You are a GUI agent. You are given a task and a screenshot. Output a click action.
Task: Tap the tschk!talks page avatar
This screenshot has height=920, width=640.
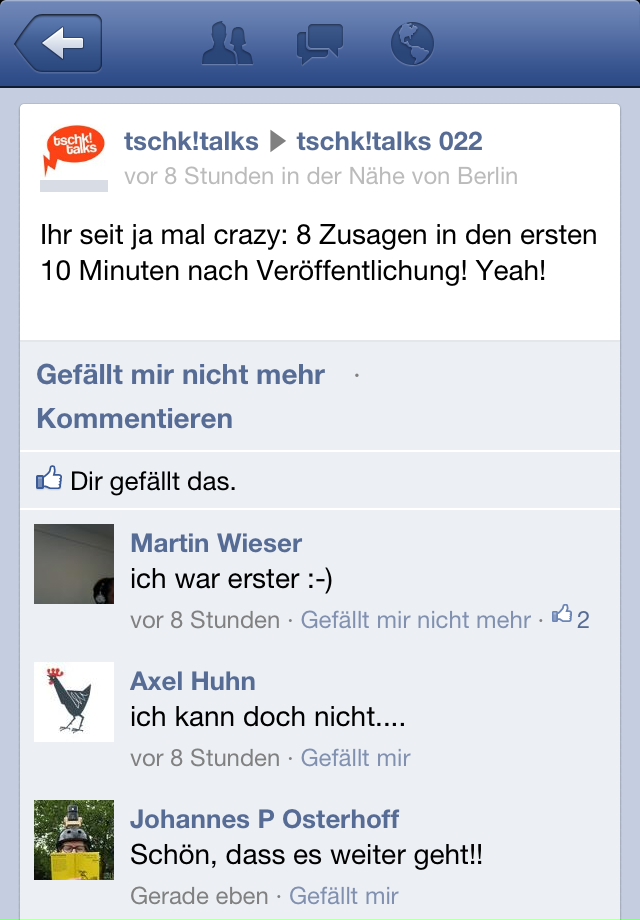pos(74,156)
